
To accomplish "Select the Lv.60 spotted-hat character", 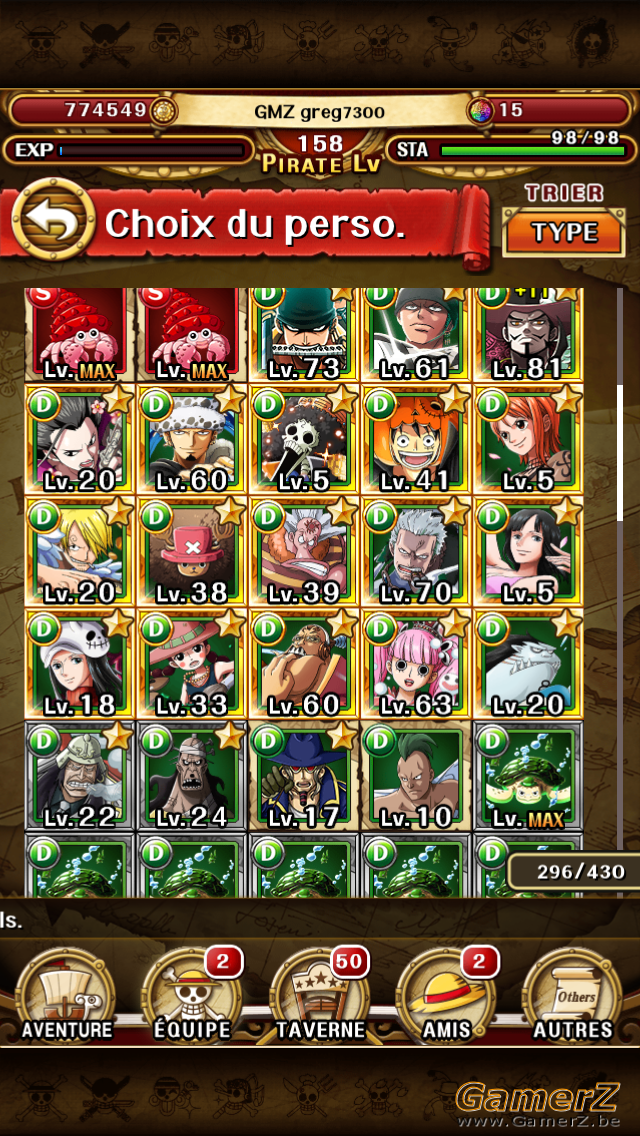I will (191, 439).
